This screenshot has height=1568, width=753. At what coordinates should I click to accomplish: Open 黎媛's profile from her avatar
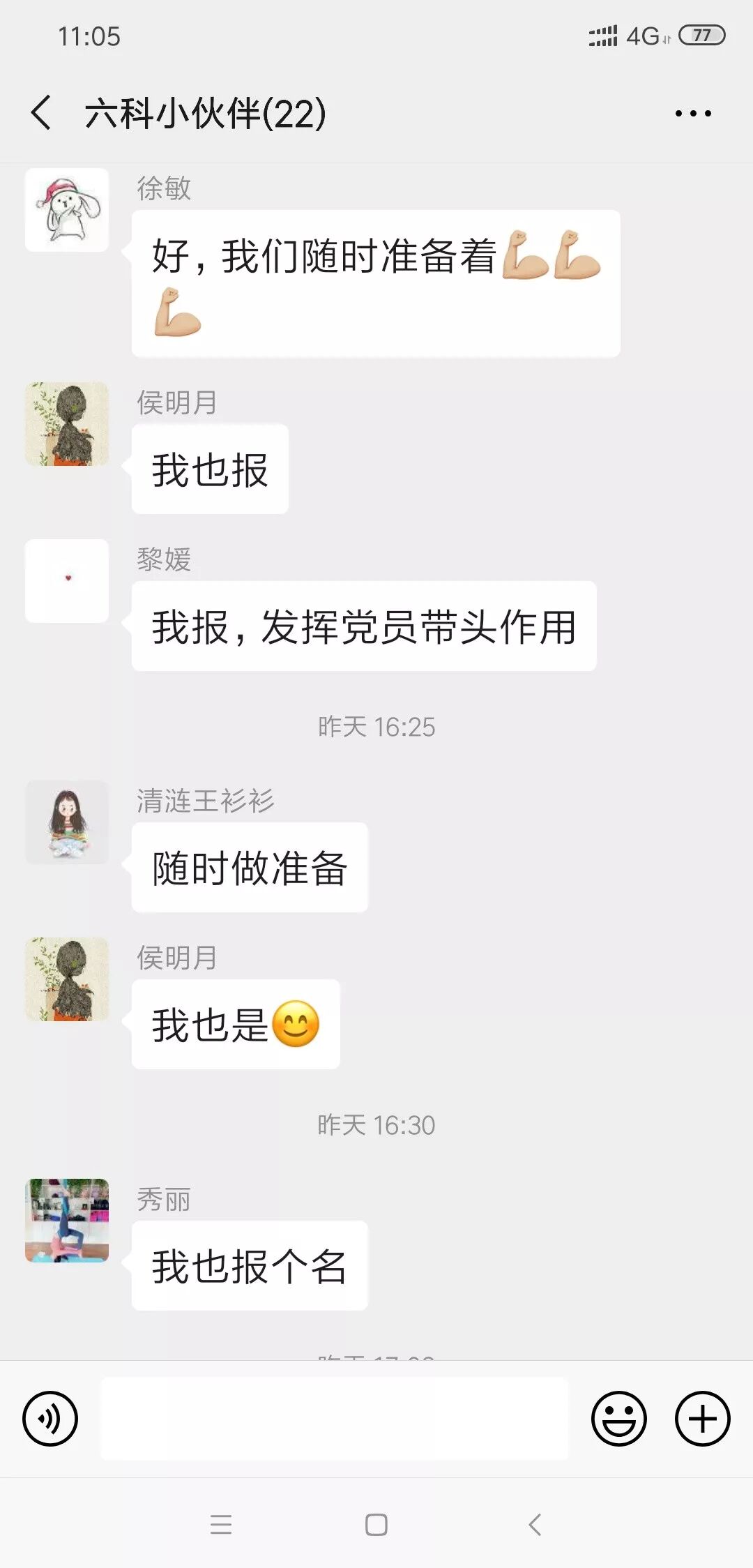pyautogui.click(x=67, y=581)
